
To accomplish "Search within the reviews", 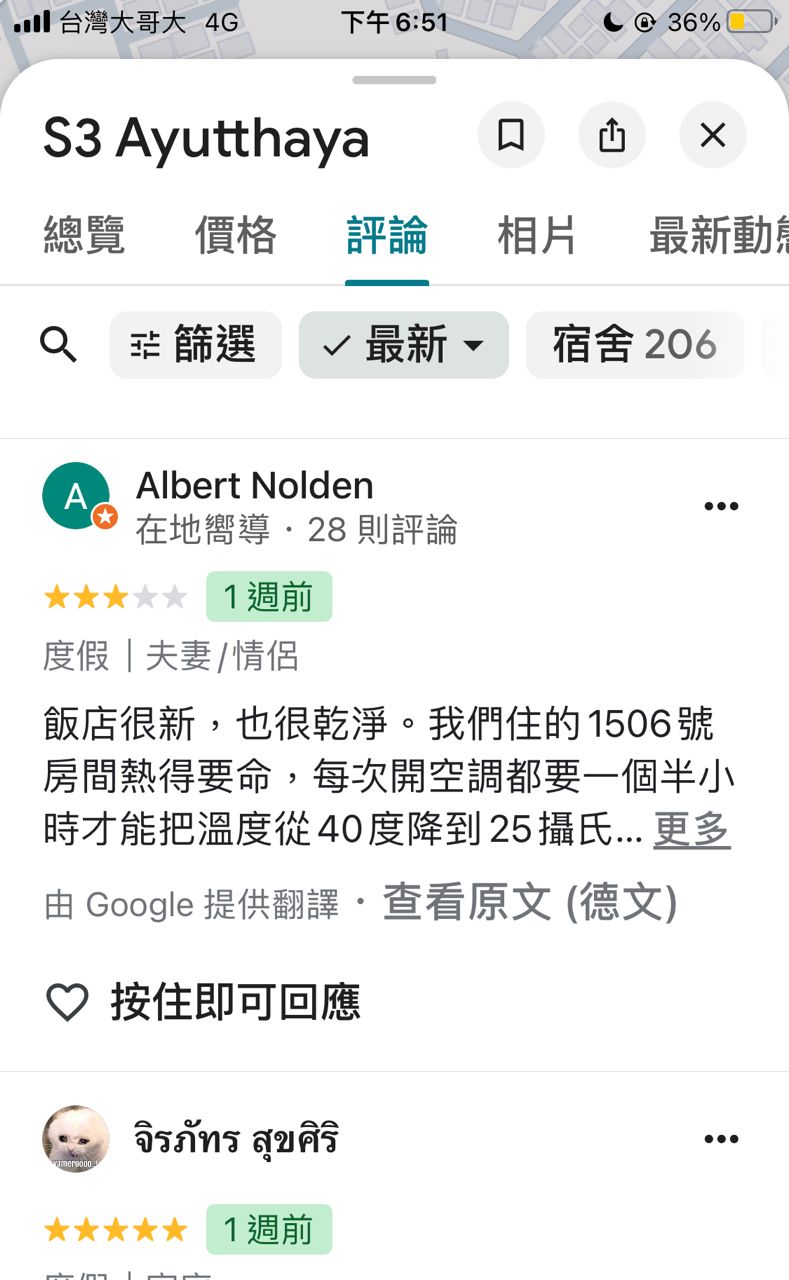I will [58, 345].
